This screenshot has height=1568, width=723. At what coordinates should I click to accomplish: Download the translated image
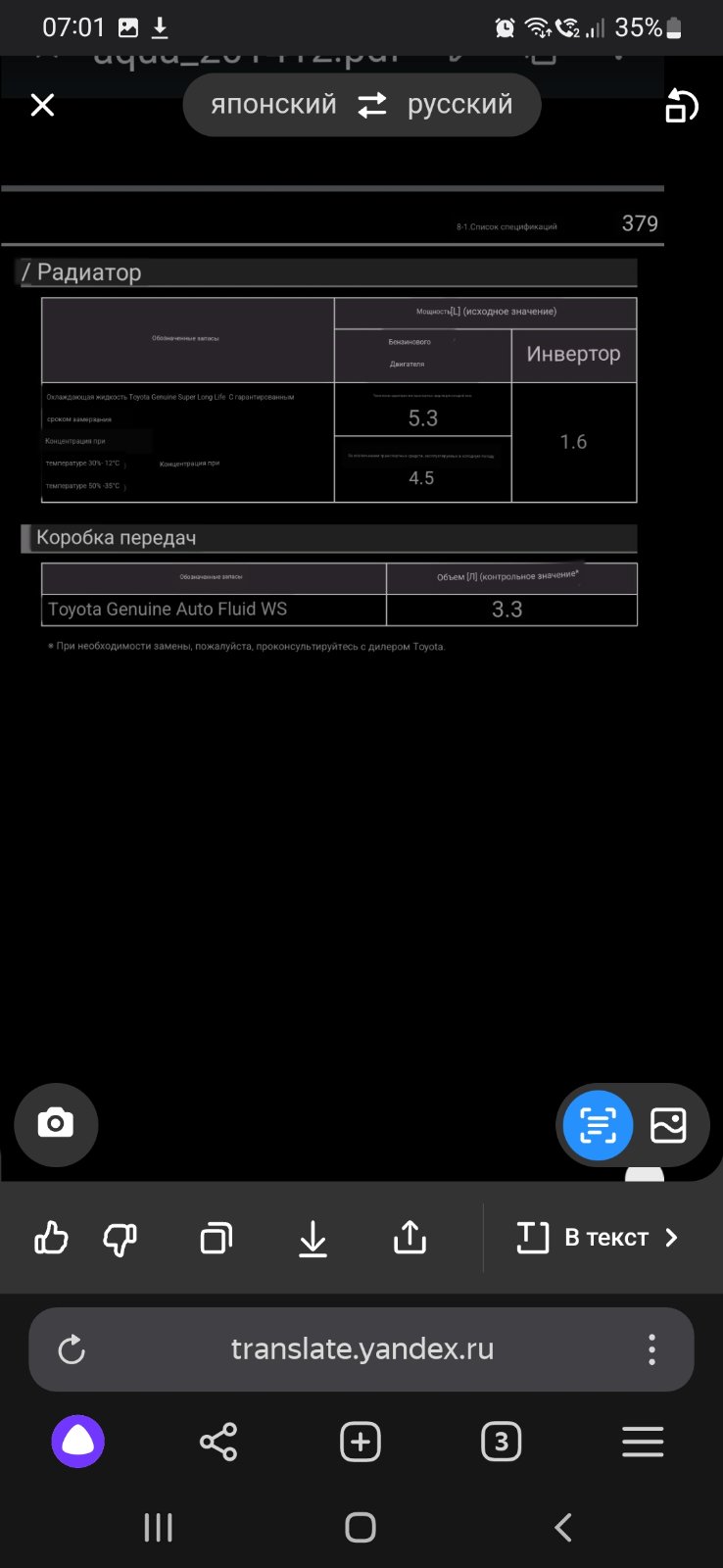click(313, 1238)
